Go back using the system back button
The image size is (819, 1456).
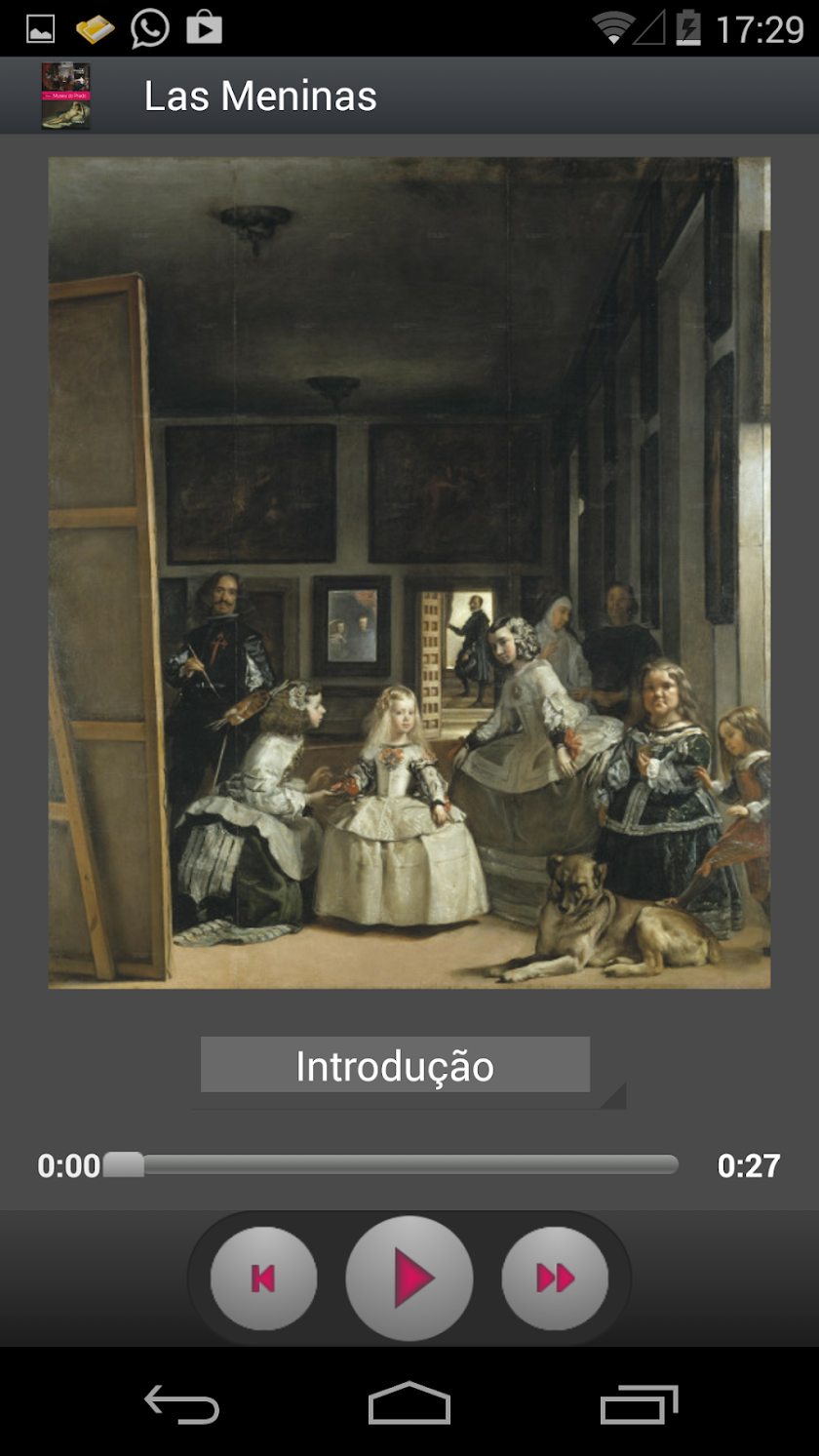pyautogui.click(x=182, y=1404)
